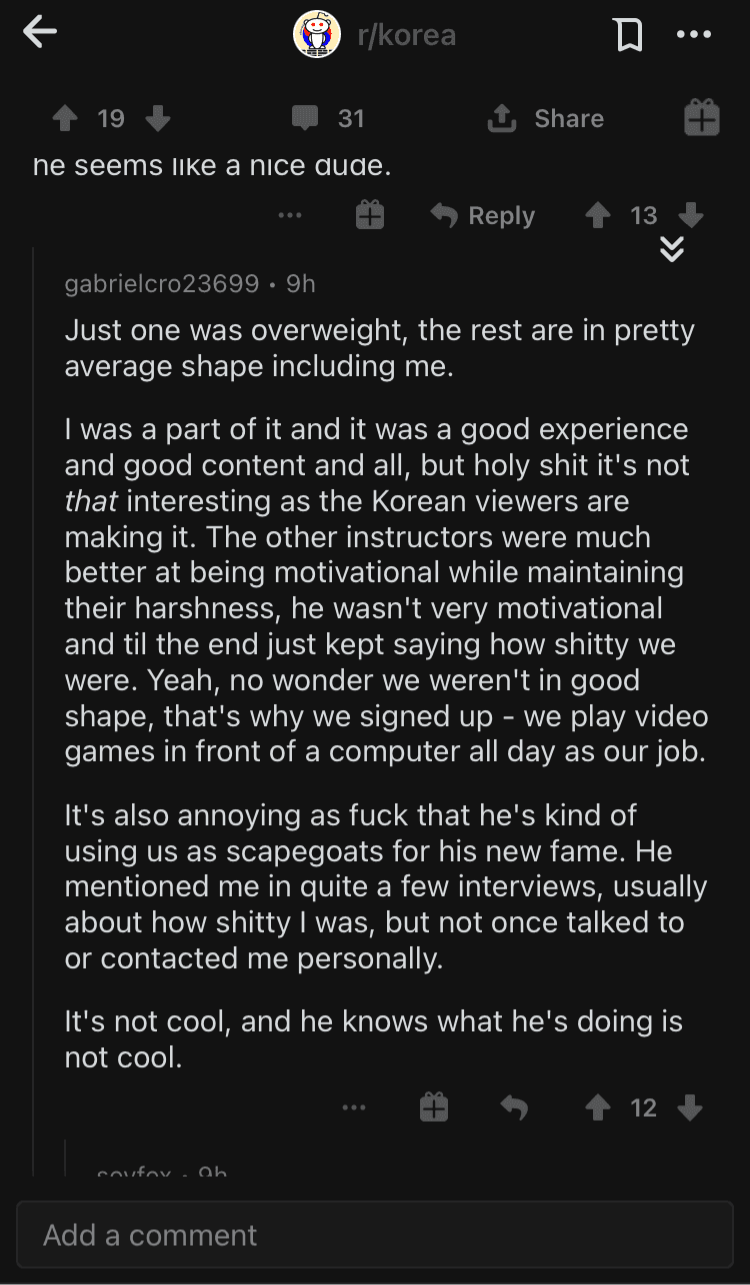Image resolution: width=750 pixels, height=1285 pixels.
Task: Share this post
Action: pos(545,118)
